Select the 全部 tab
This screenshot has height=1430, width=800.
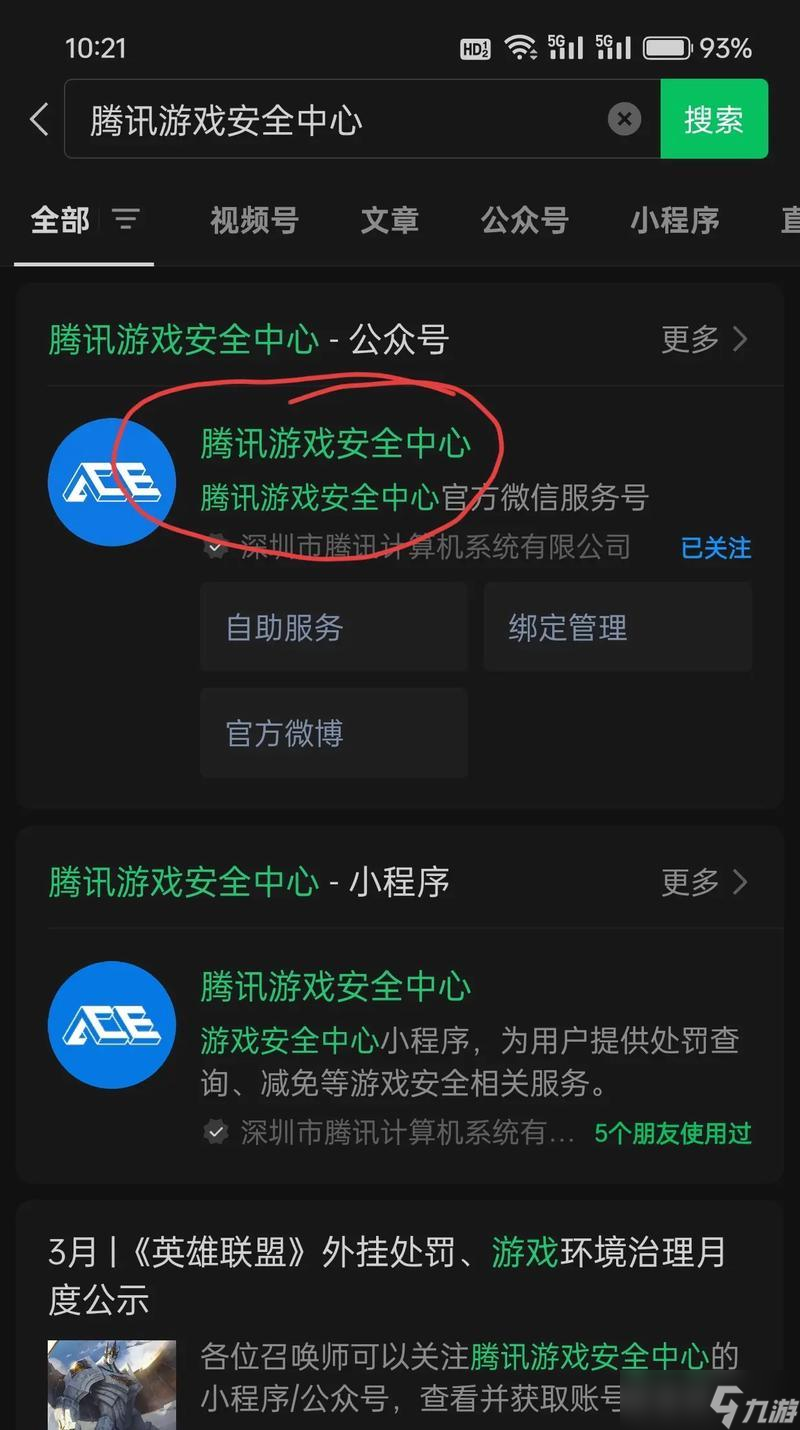[60, 220]
